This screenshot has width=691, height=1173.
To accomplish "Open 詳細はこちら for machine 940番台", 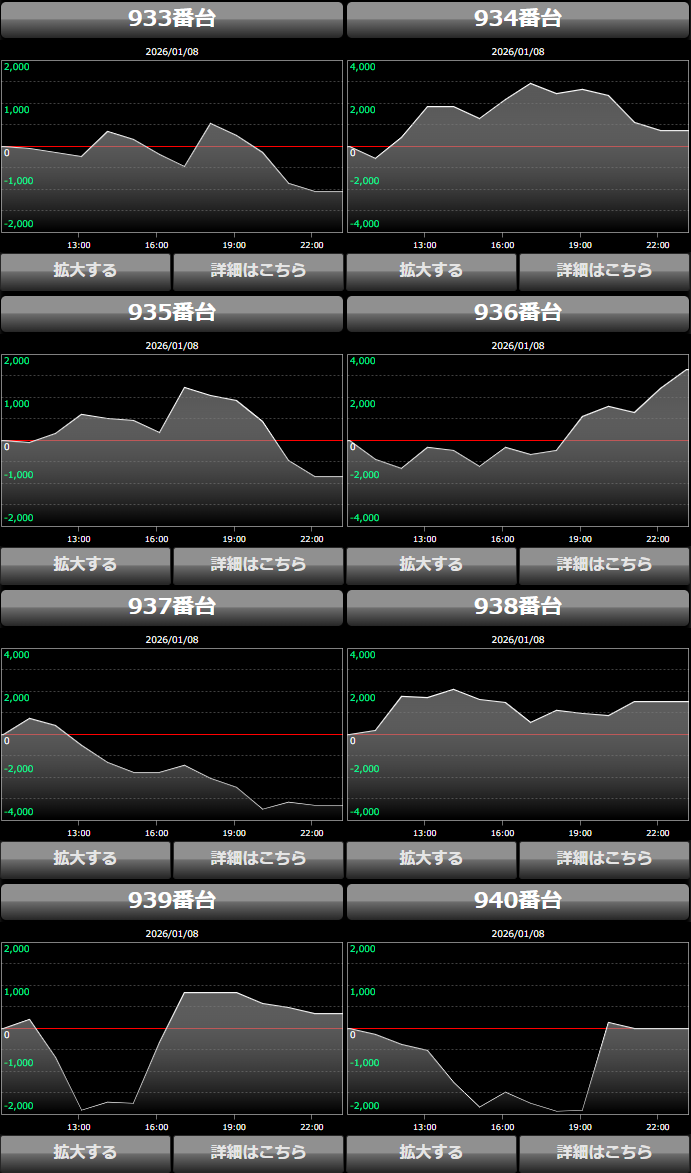I will point(604,1153).
